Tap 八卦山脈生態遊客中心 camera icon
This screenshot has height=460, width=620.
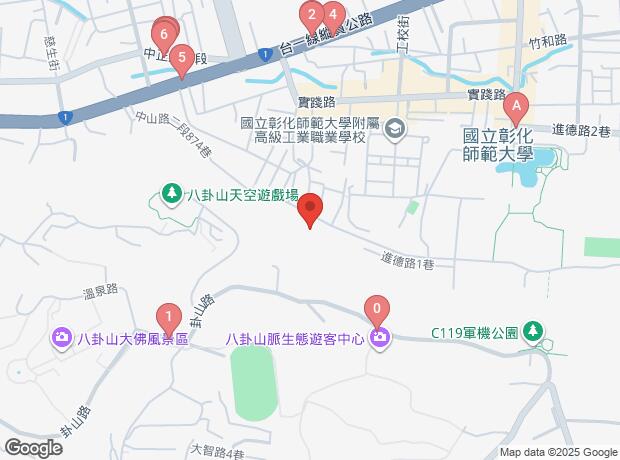(379, 338)
